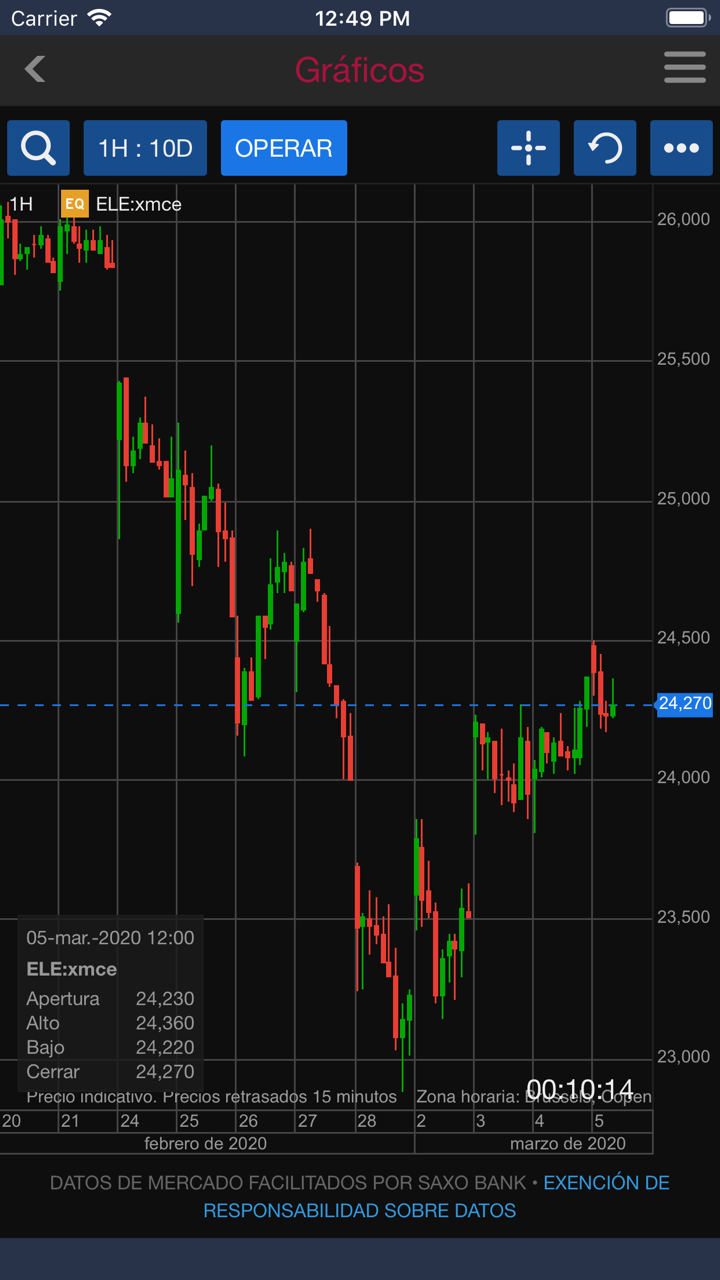Reset the chart with the undo icon

click(x=605, y=148)
